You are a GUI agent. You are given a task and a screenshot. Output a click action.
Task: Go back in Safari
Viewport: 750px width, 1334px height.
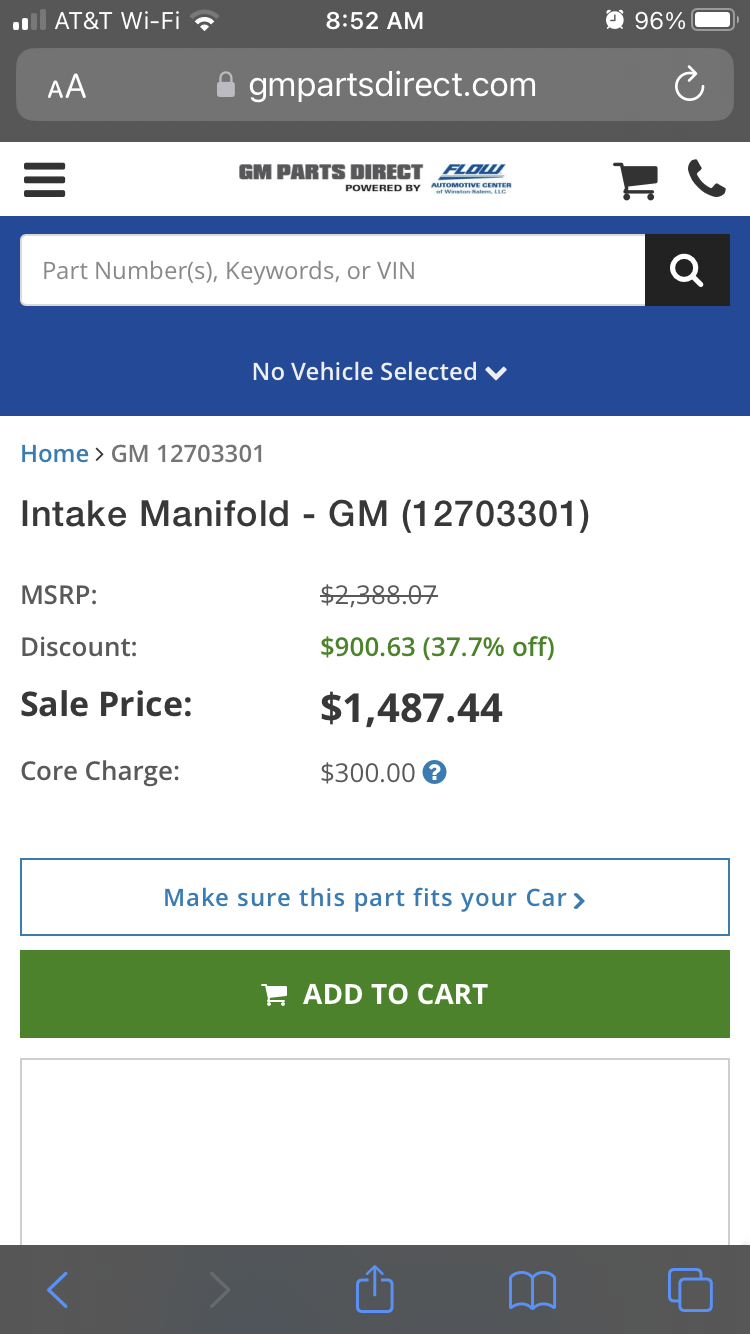tap(58, 1290)
